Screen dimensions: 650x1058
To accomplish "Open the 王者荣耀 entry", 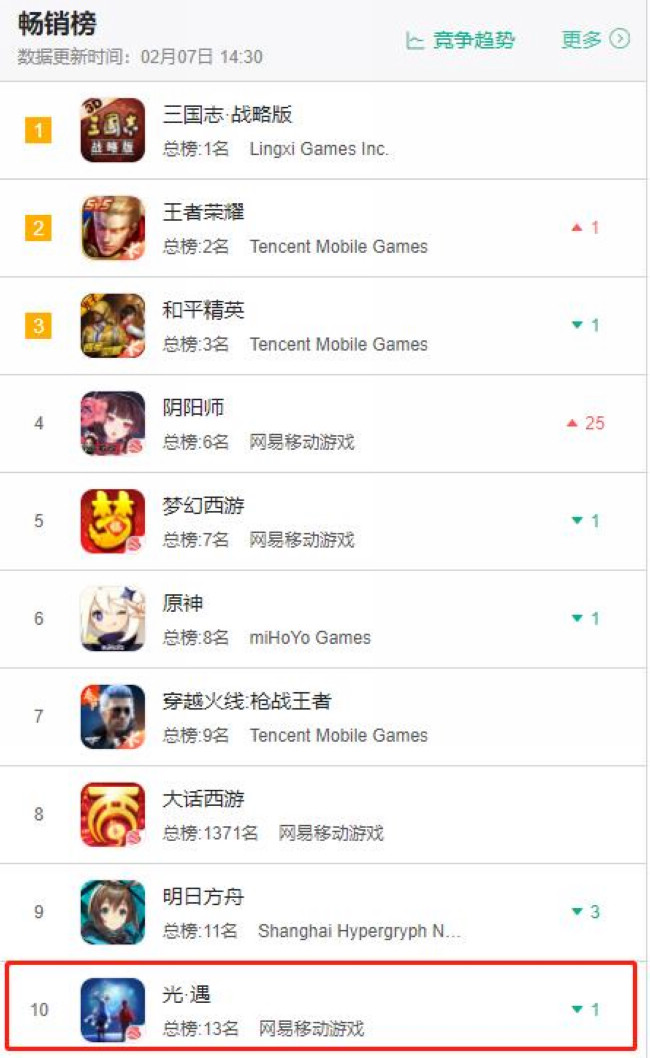I will [x=204, y=212].
